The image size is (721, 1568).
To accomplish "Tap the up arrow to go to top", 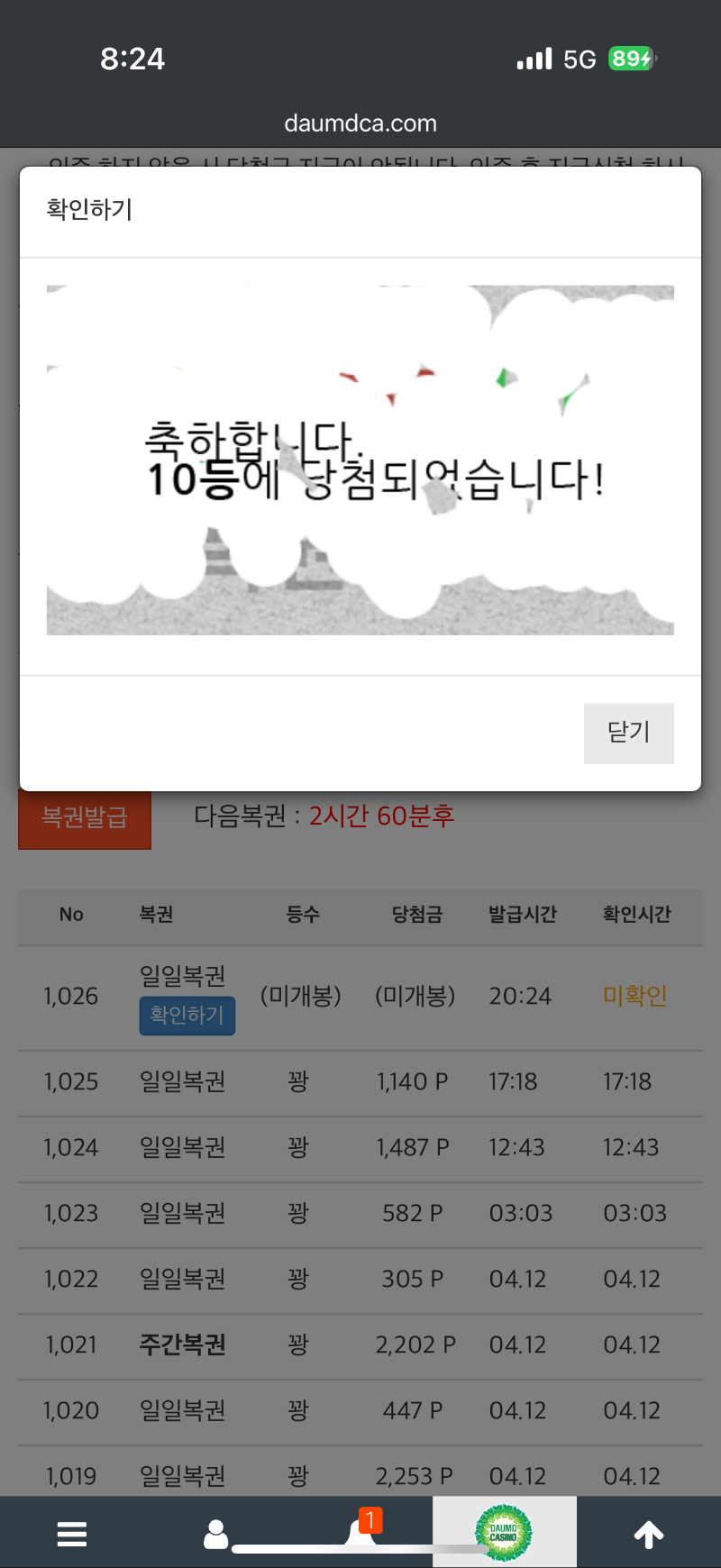I will [649, 1534].
